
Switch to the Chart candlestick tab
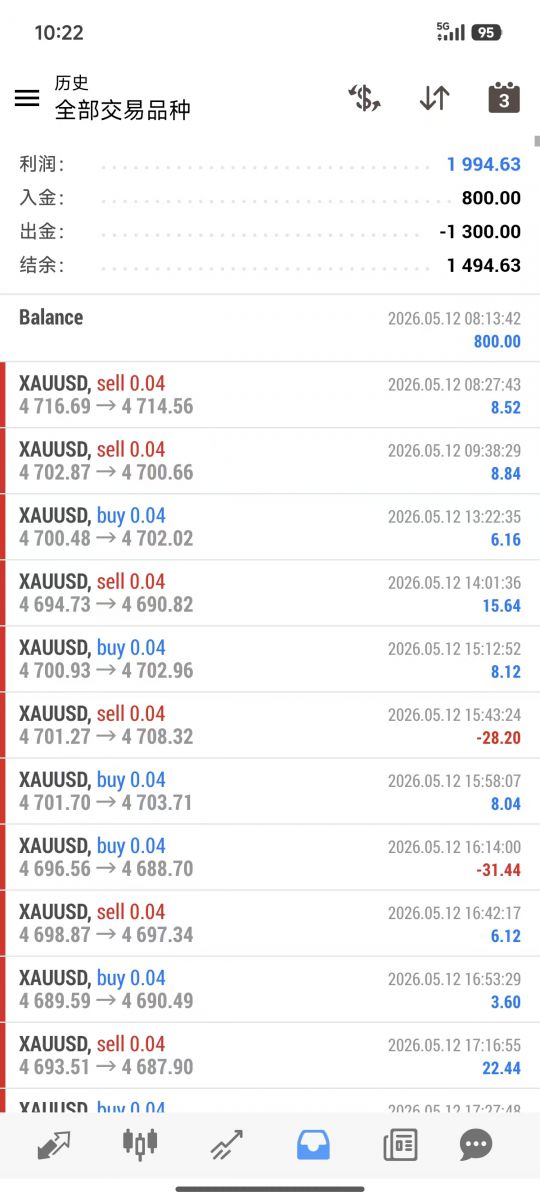(140, 1145)
